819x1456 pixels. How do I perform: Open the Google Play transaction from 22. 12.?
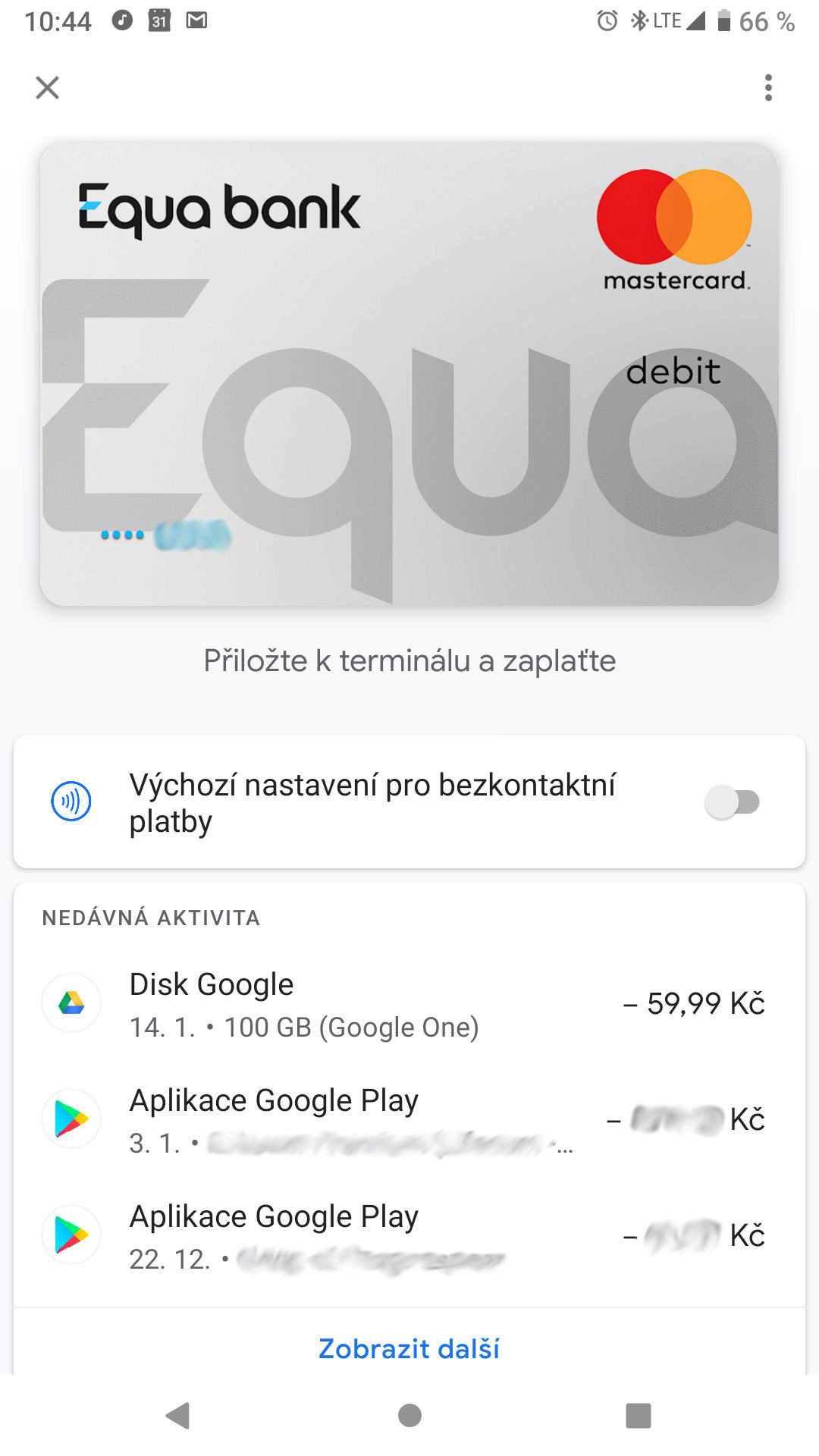tap(409, 1236)
